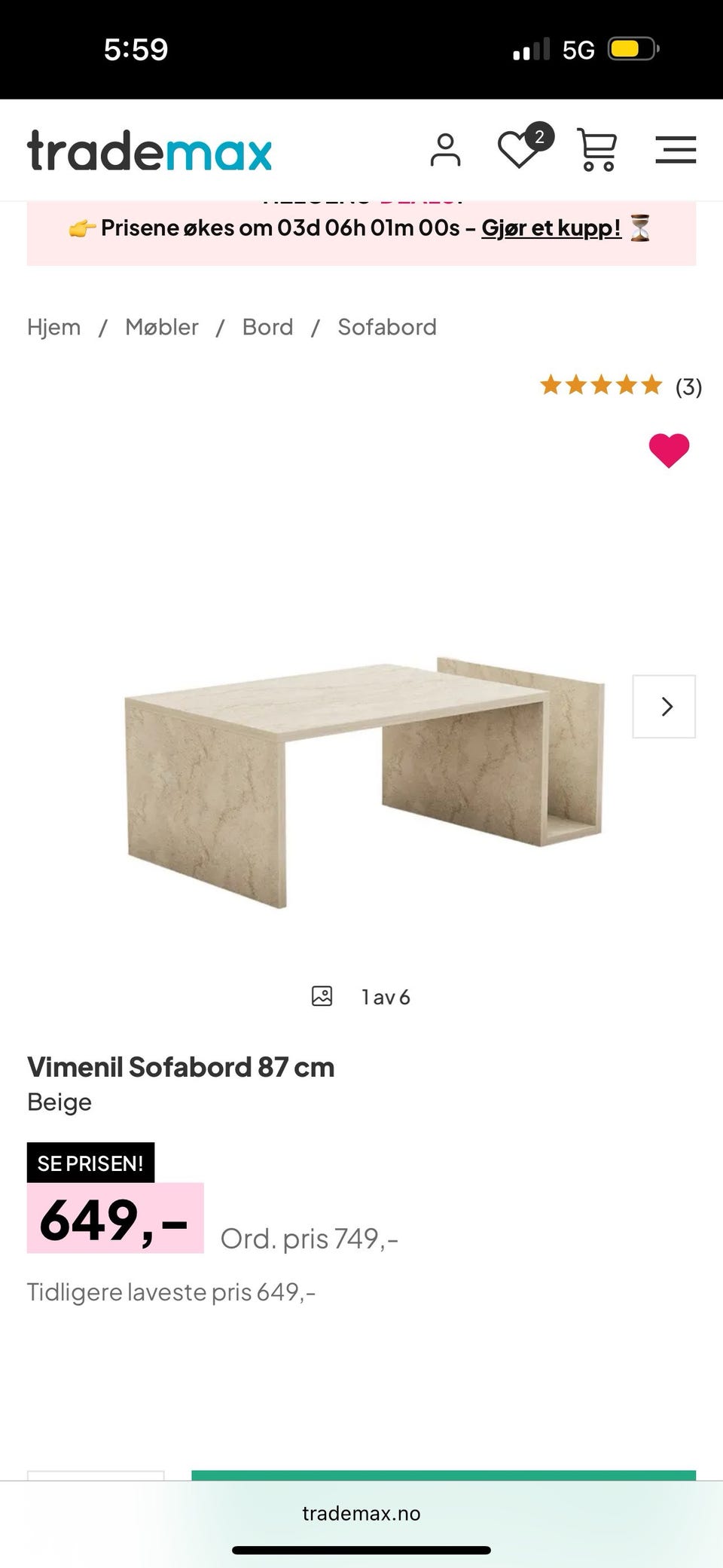Follow the 'Gjør et kupp!' link
This screenshot has width=723, height=1568.
coord(551,228)
